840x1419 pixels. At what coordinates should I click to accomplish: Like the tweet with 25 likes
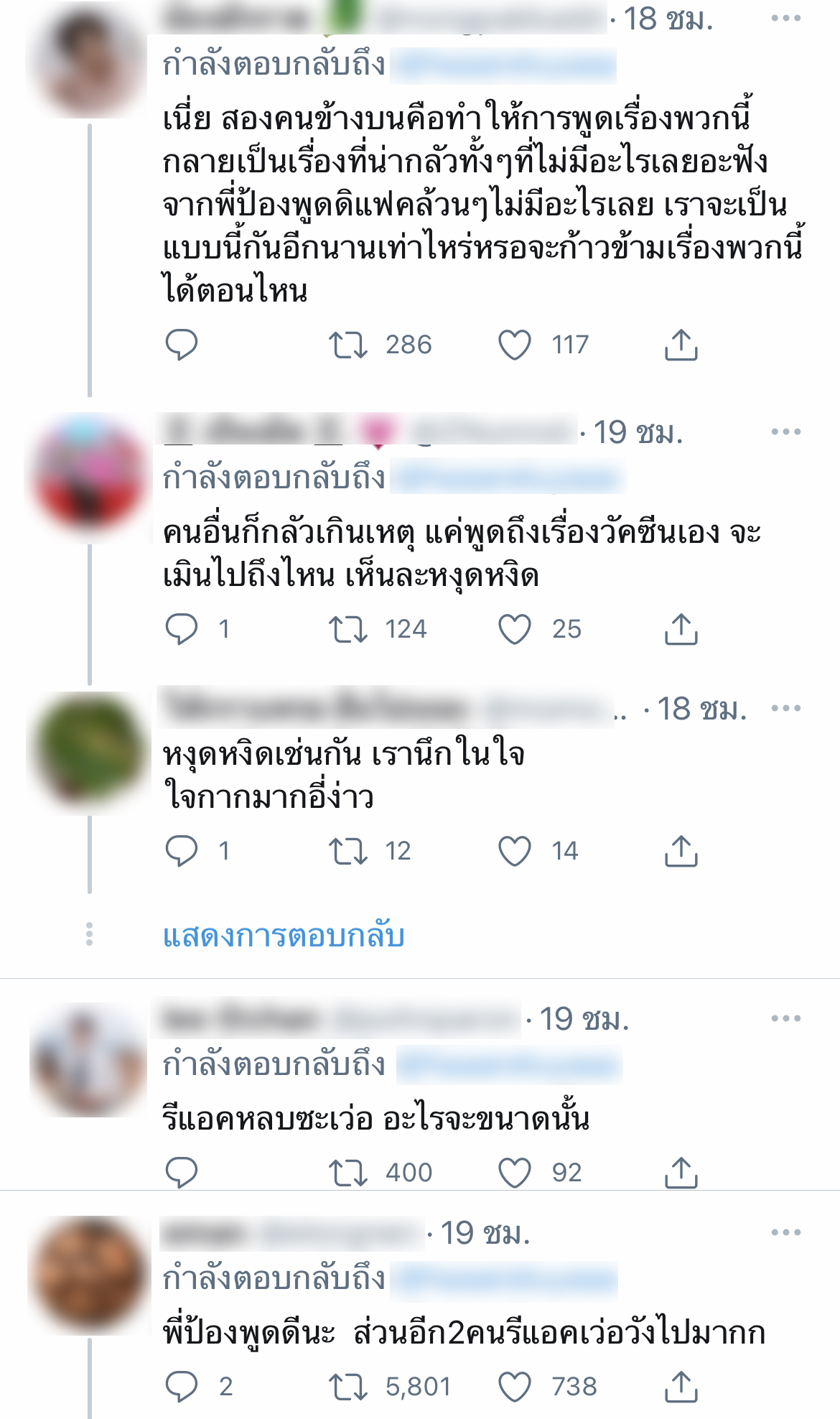pos(515,630)
